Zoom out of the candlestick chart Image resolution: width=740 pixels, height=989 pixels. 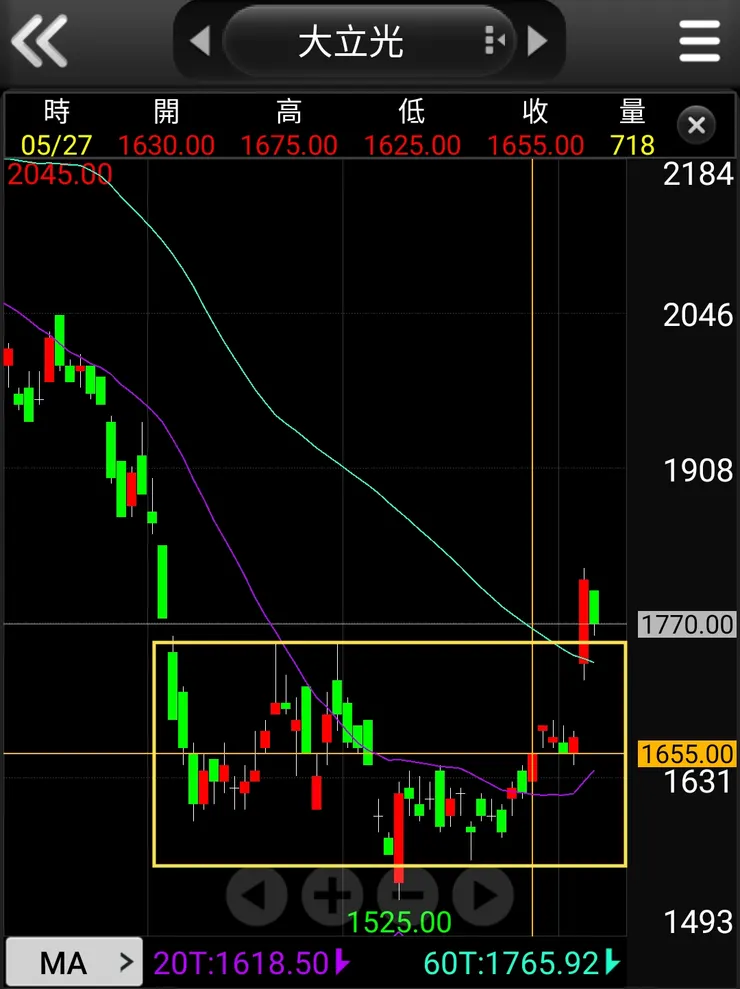tap(409, 895)
